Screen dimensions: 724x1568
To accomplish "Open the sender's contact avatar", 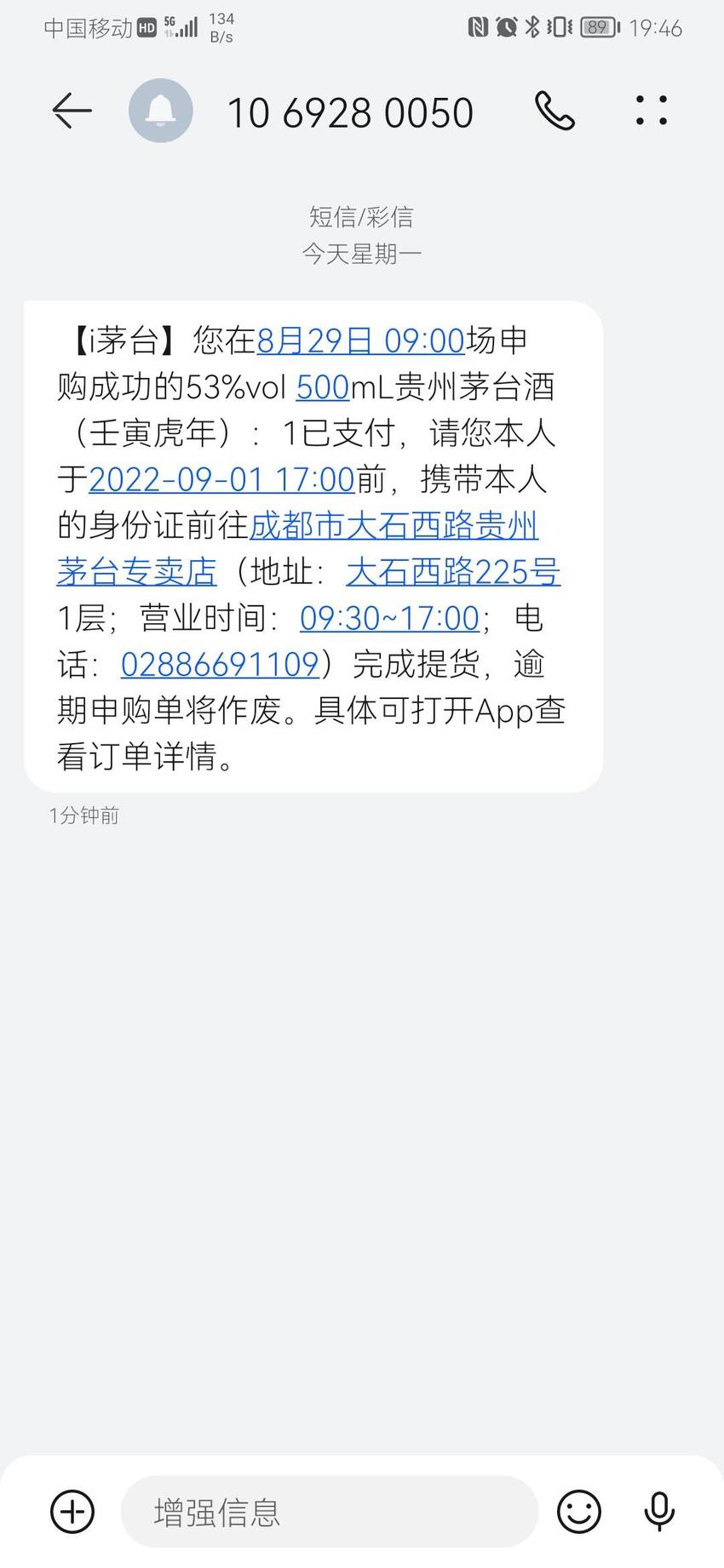I will click(x=161, y=111).
